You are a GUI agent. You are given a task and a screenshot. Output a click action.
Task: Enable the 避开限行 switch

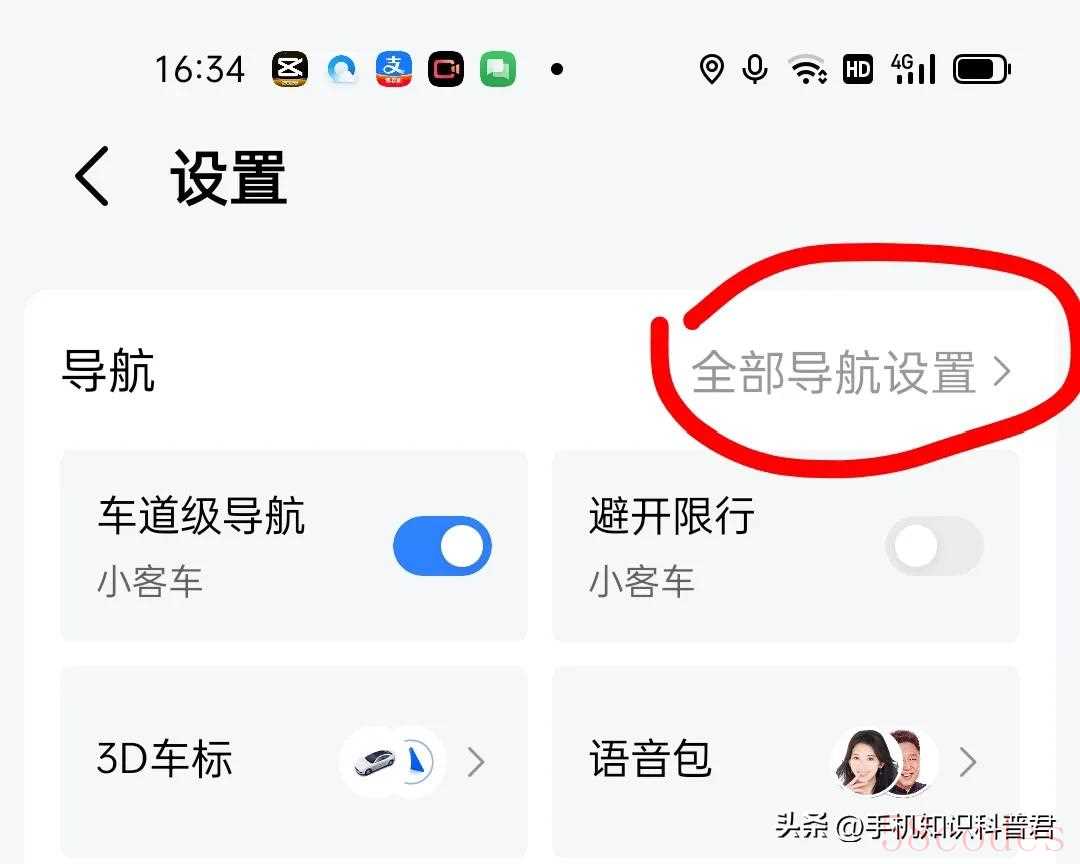click(x=933, y=546)
